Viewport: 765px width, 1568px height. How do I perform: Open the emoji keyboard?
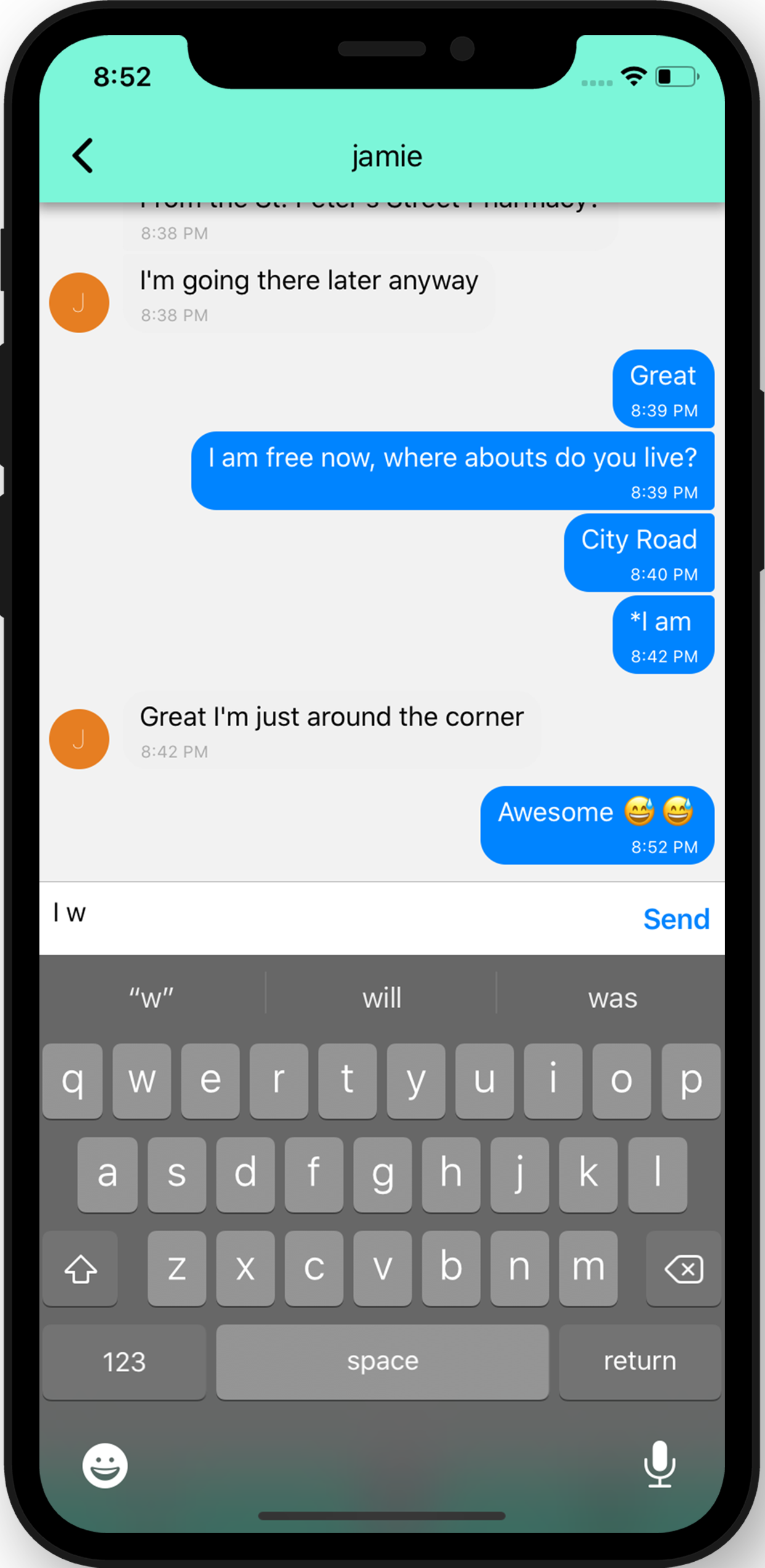pyautogui.click(x=105, y=1465)
